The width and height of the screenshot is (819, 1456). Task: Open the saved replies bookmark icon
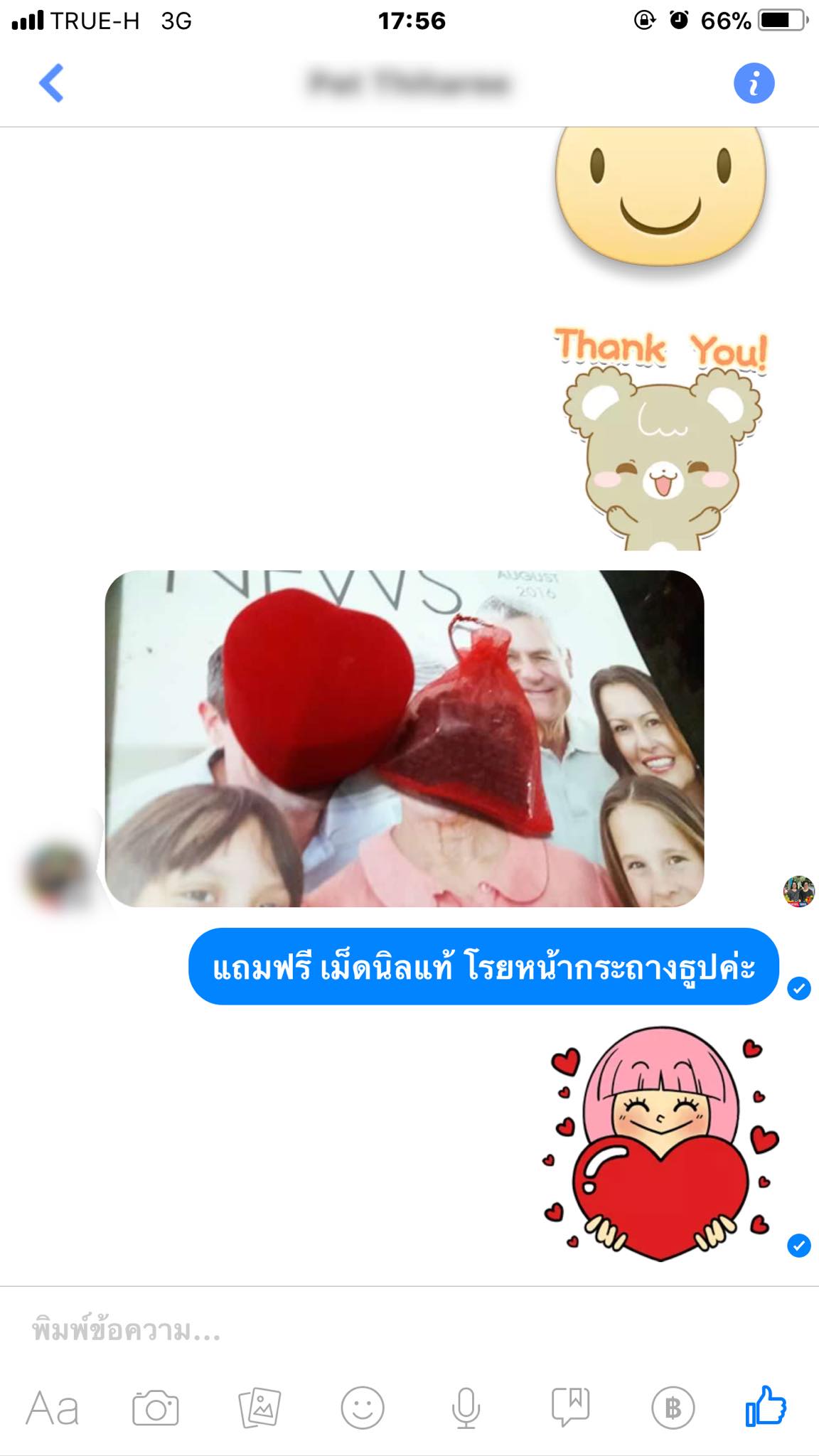(570, 1406)
